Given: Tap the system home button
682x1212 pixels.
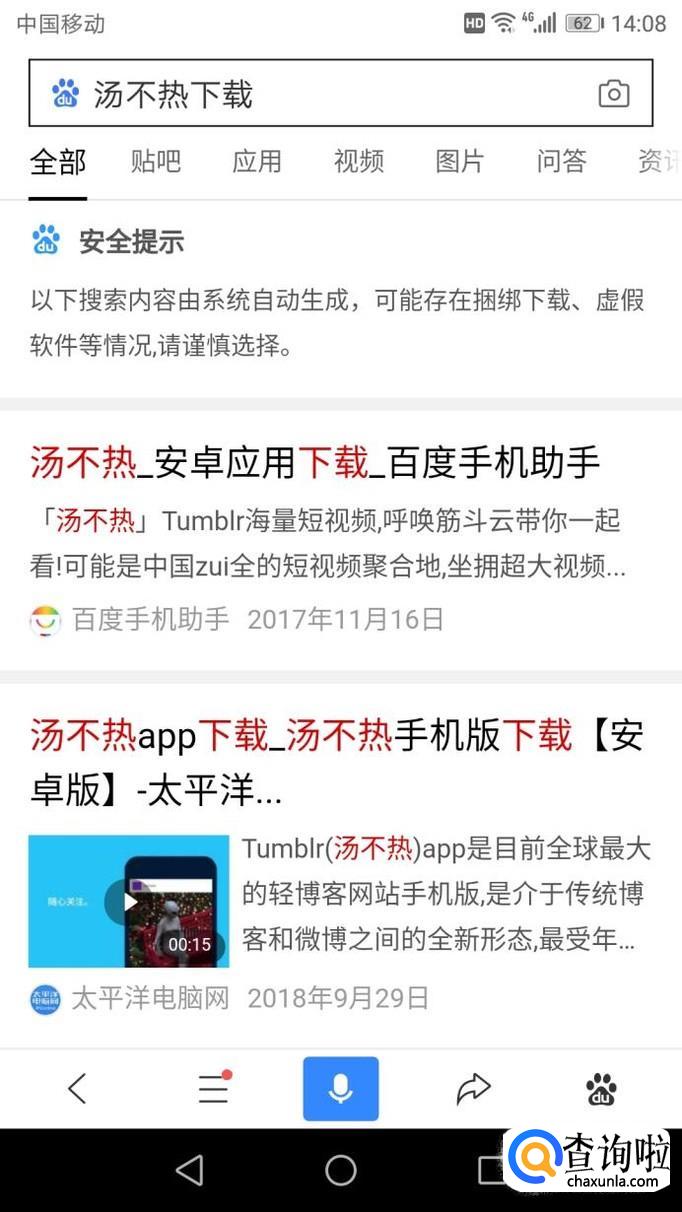Looking at the screenshot, I should pos(341,1170).
